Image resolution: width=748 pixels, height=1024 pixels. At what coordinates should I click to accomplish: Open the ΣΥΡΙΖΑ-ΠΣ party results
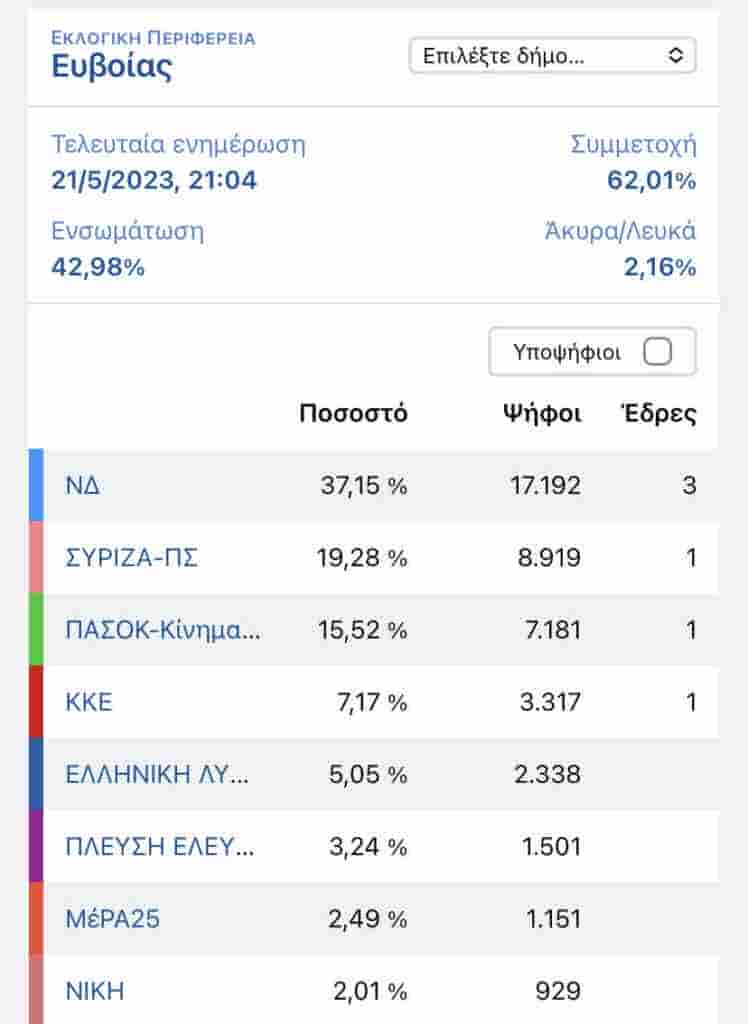[131, 558]
